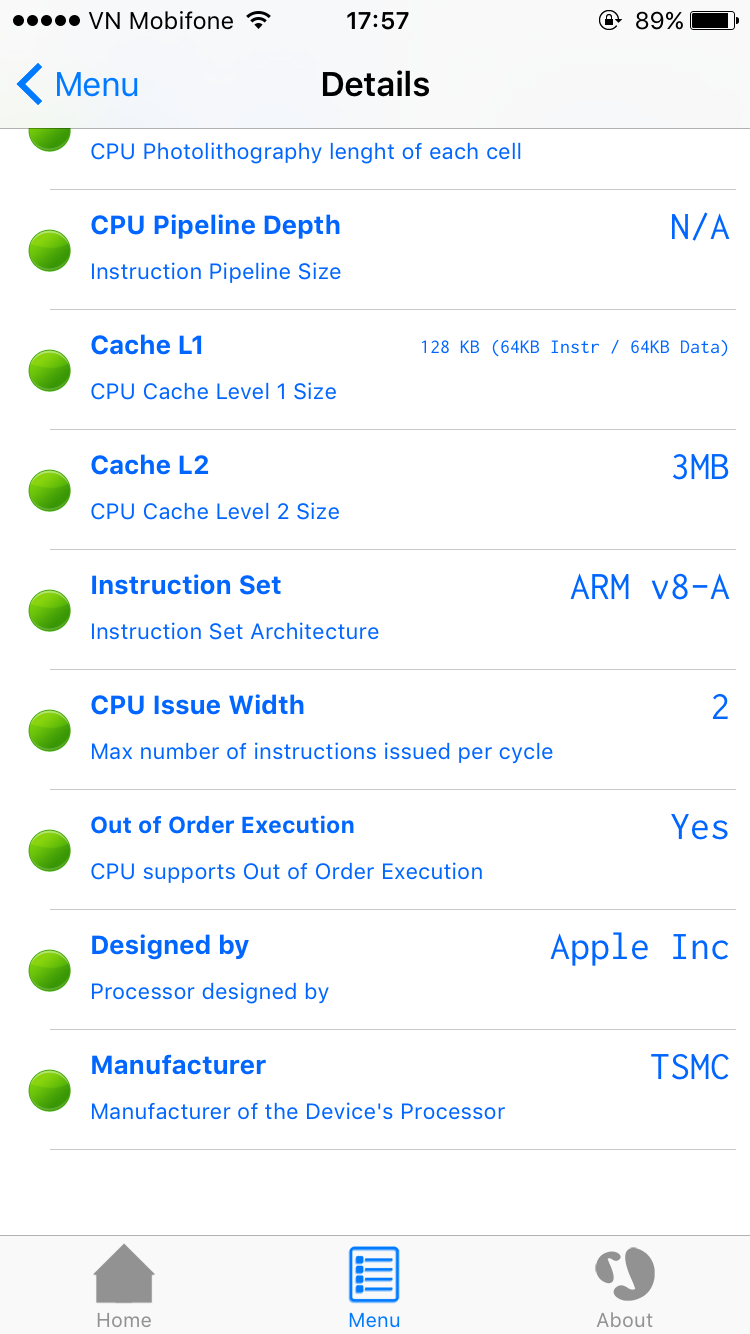Open the About tab

click(625, 1285)
